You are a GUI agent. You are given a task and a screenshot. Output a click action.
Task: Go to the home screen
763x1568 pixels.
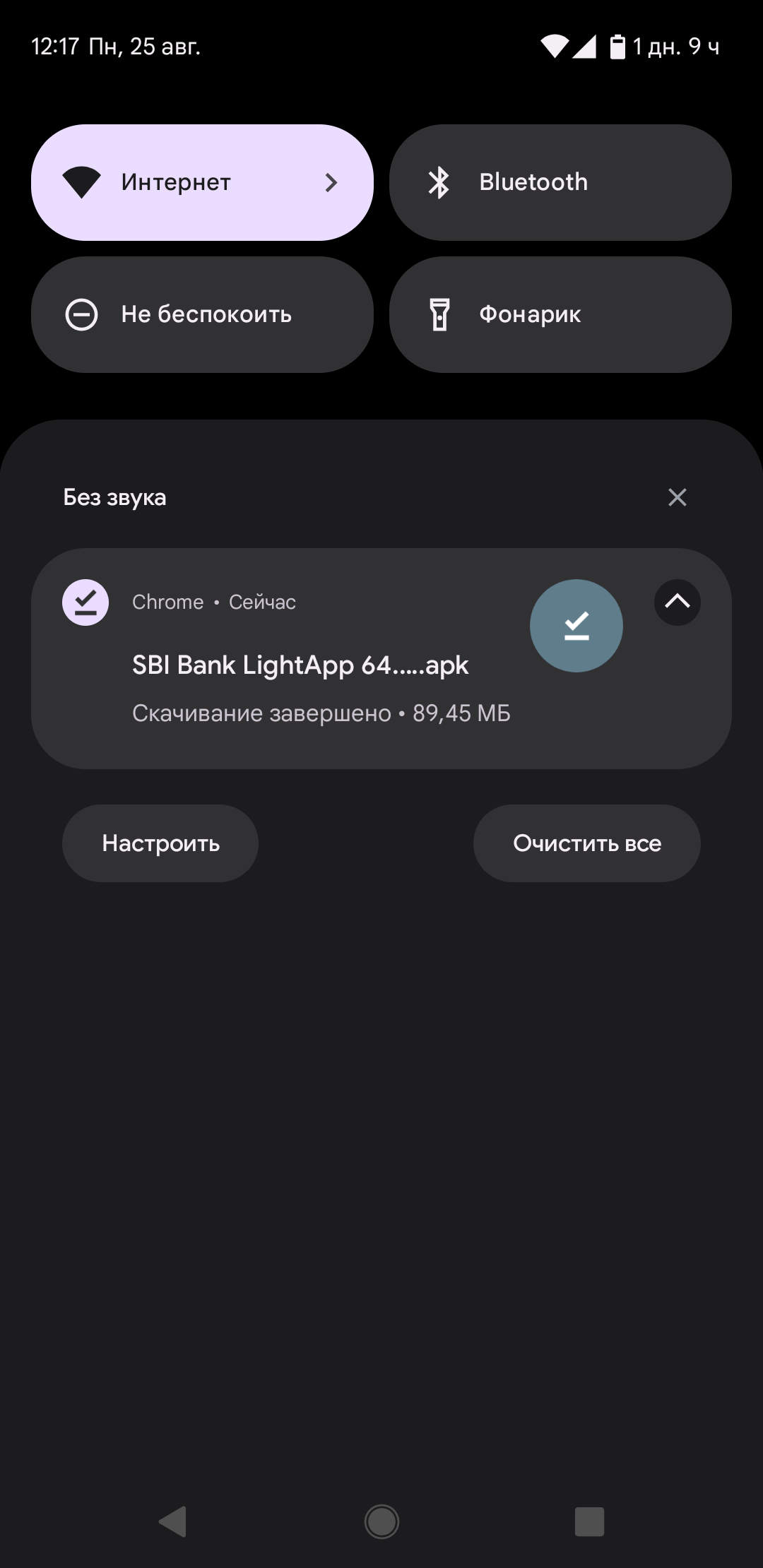click(381, 1521)
